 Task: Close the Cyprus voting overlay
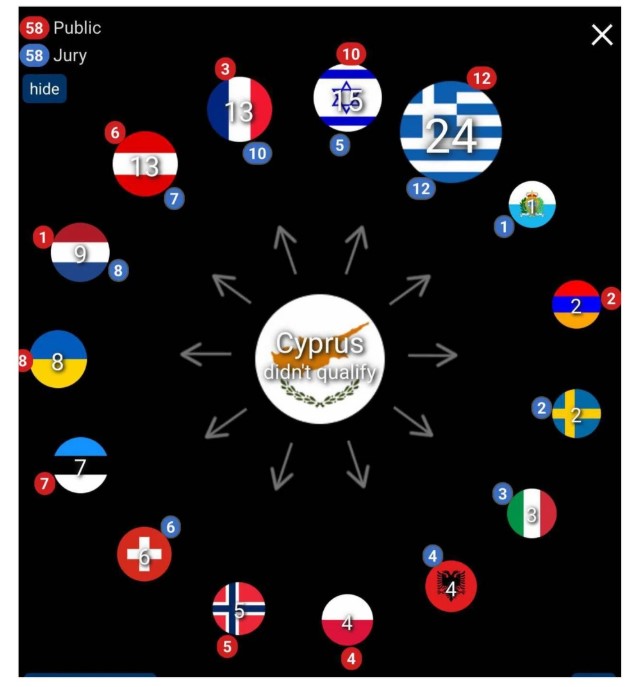(601, 35)
